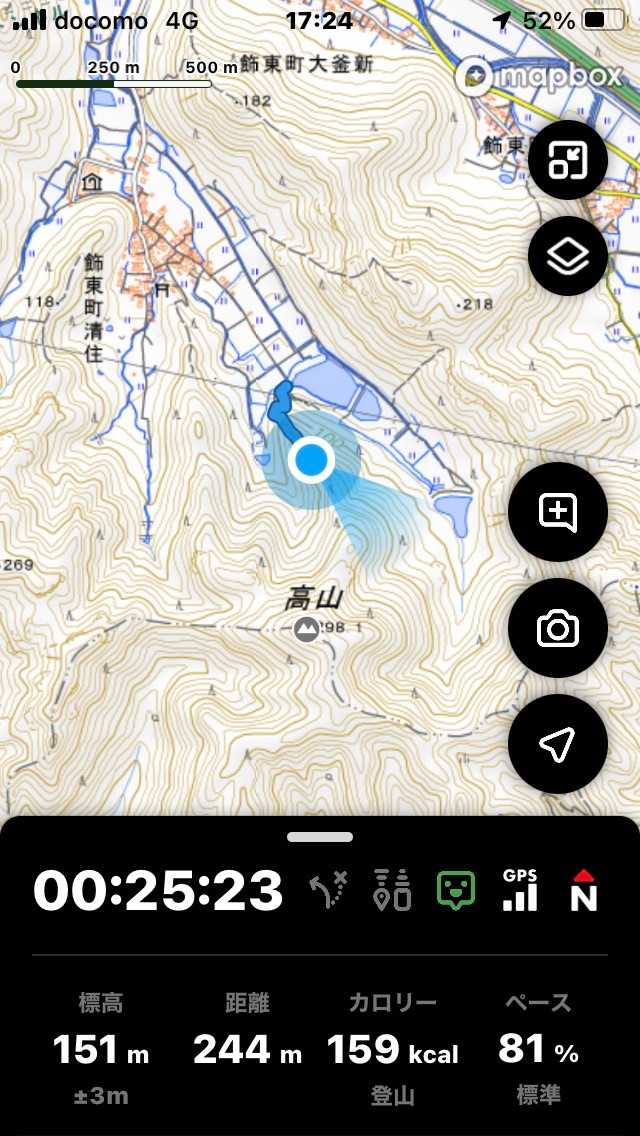
Task: Open the camera to take a photo
Action: [x=558, y=629]
